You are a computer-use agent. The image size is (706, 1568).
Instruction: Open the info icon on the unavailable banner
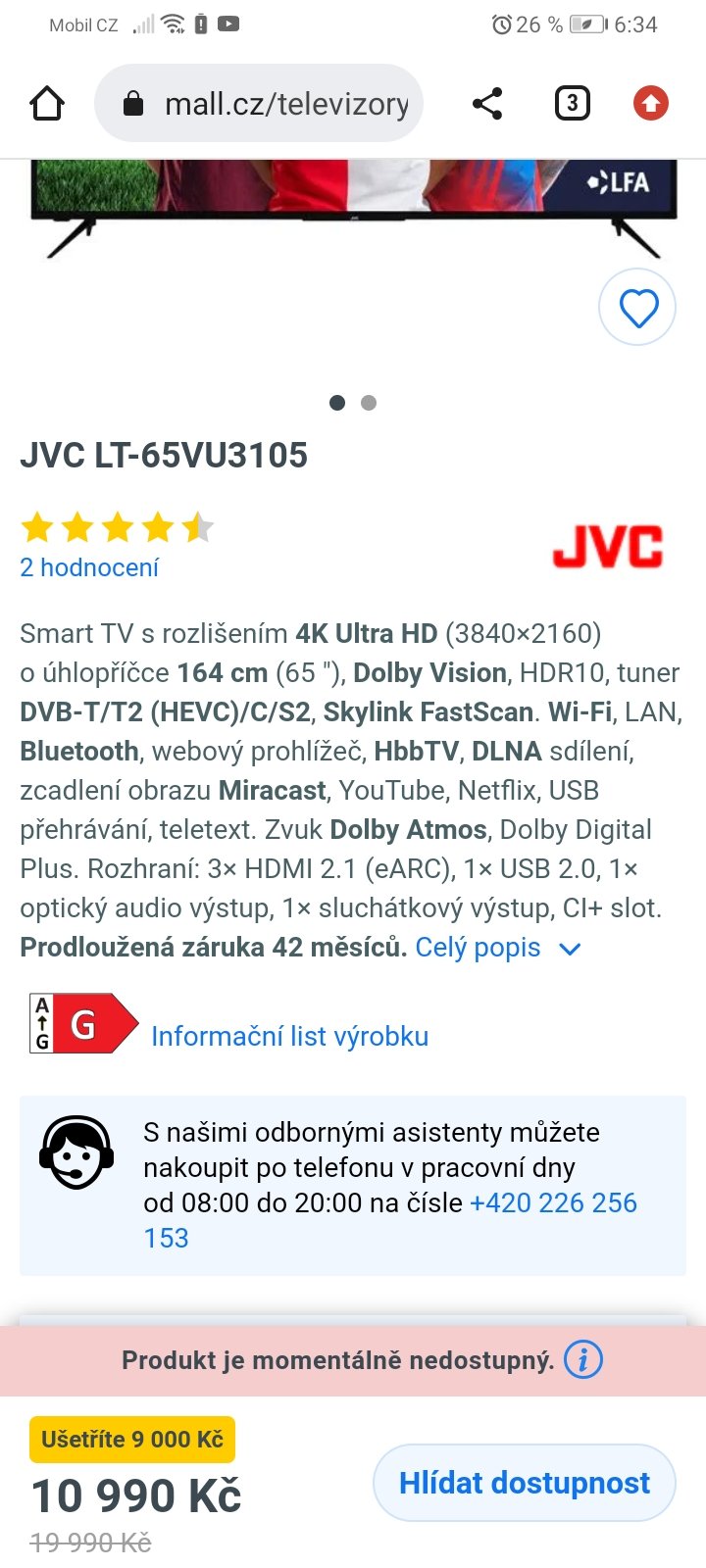(583, 1360)
